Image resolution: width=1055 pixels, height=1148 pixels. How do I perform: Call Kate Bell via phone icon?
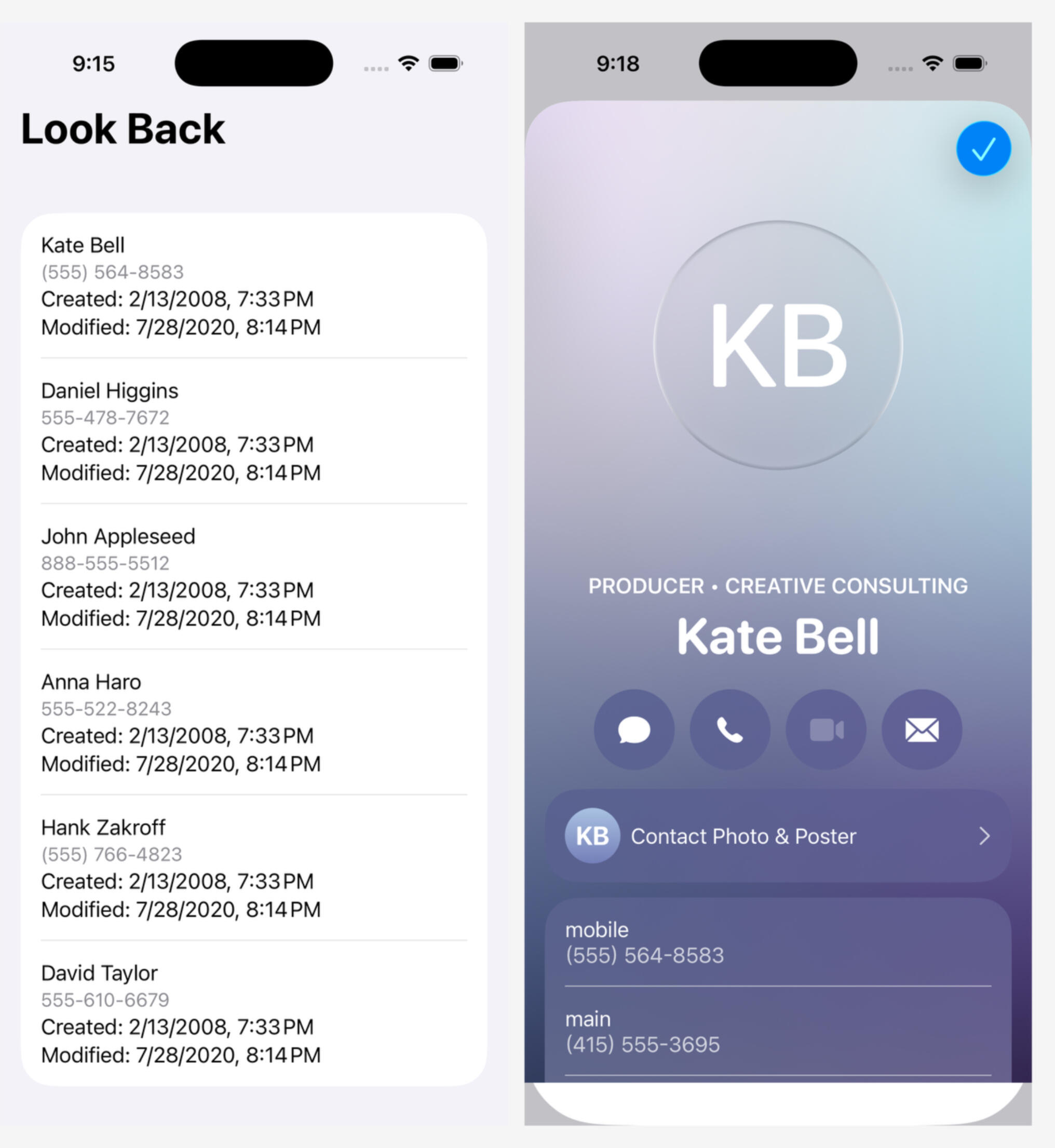[x=729, y=730]
